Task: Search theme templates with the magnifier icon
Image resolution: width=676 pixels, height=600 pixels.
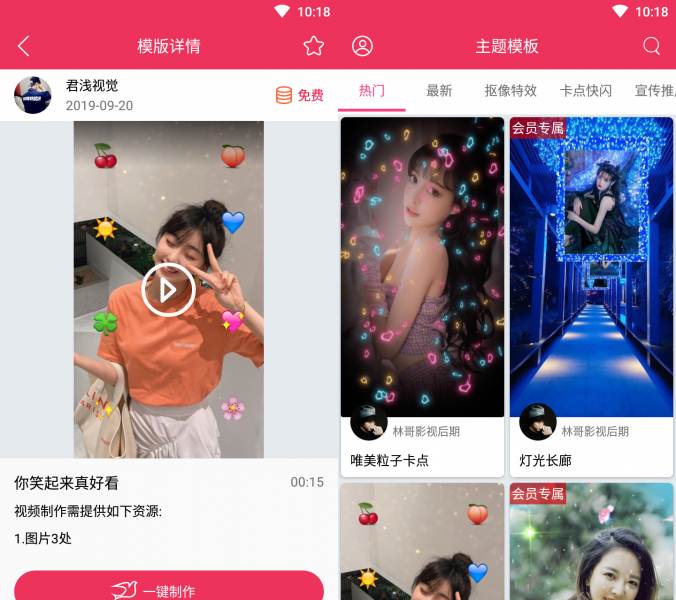Action: click(x=651, y=46)
